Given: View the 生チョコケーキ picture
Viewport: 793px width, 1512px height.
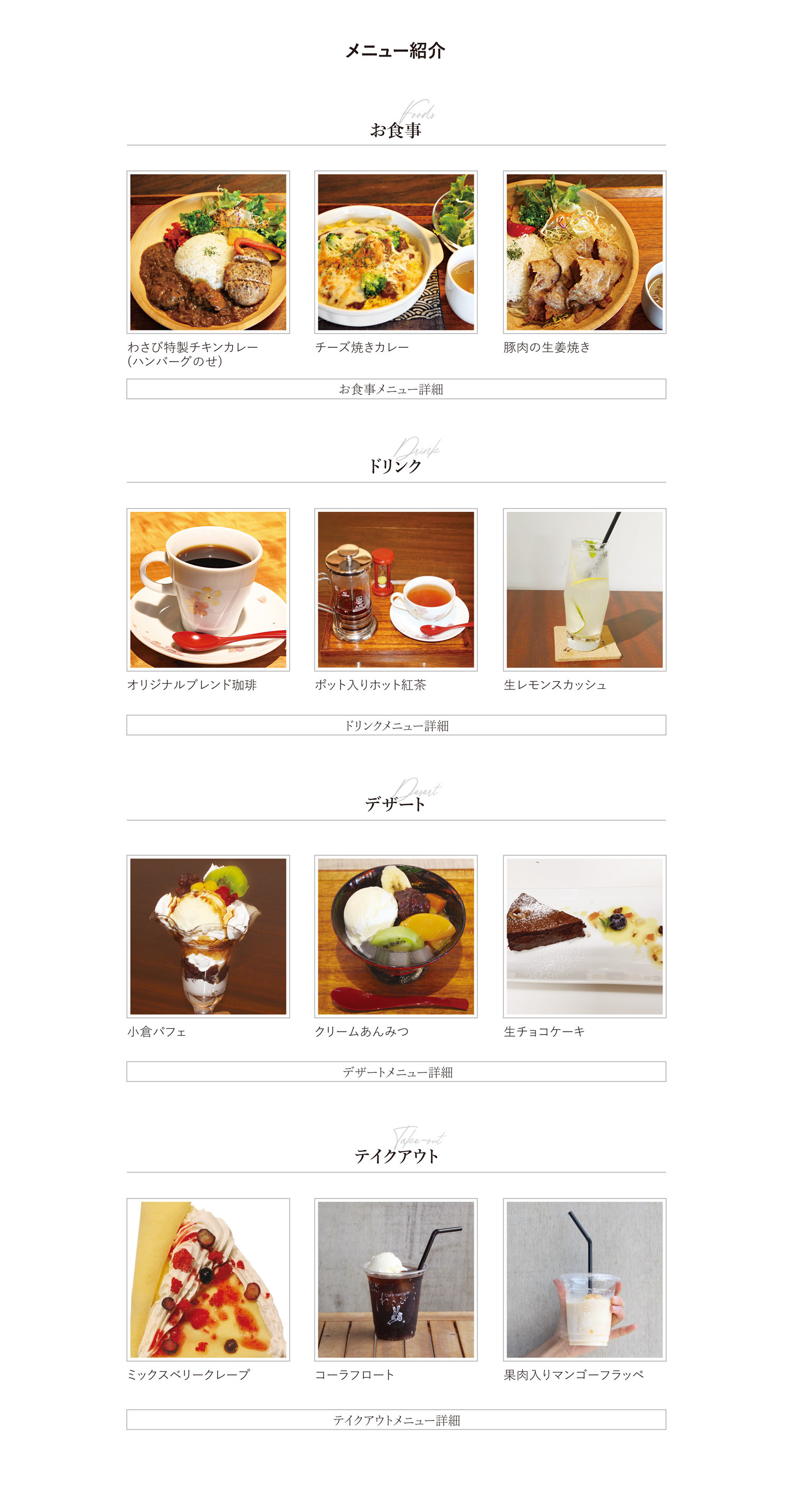Looking at the screenshot, I should 584,936.
